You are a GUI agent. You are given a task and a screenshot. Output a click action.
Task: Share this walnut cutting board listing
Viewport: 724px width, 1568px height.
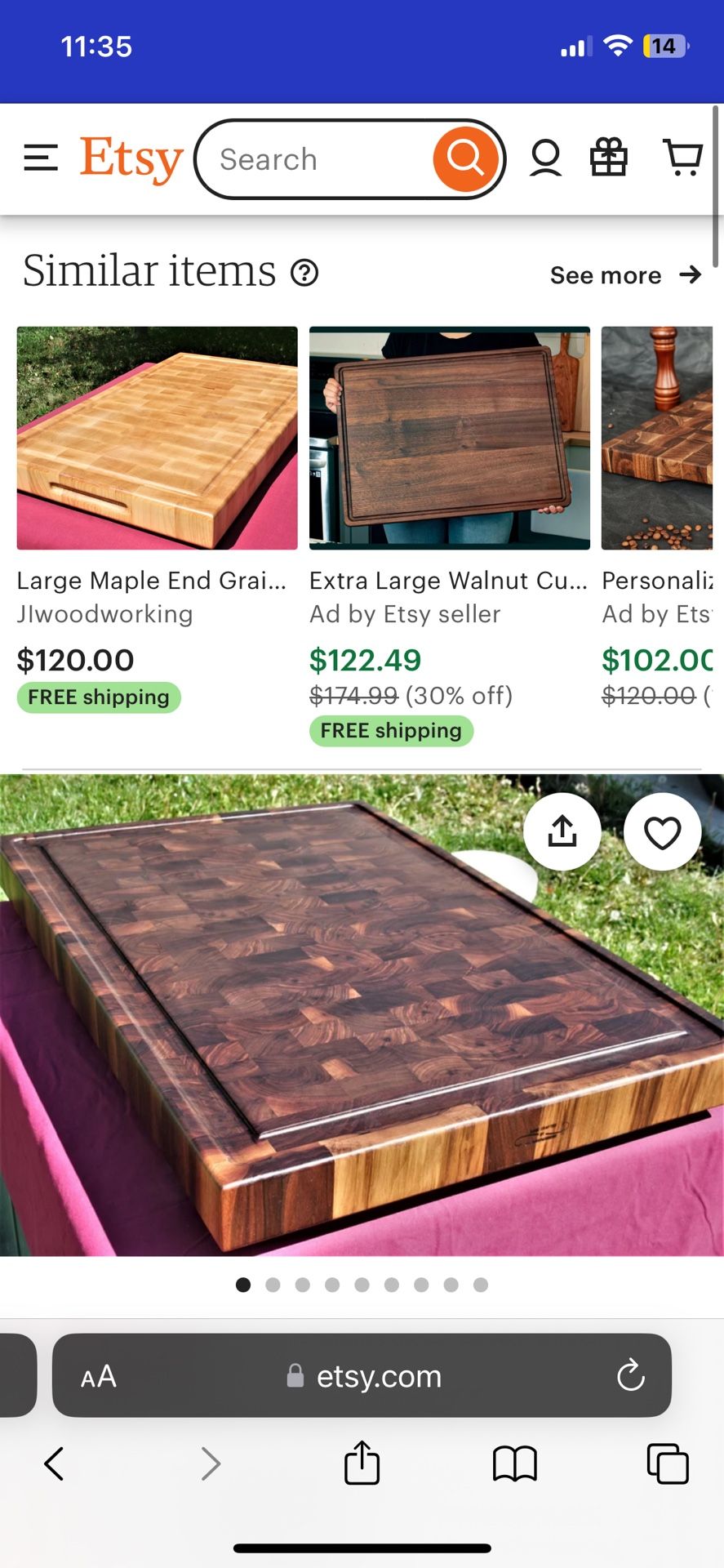point(562,831)
